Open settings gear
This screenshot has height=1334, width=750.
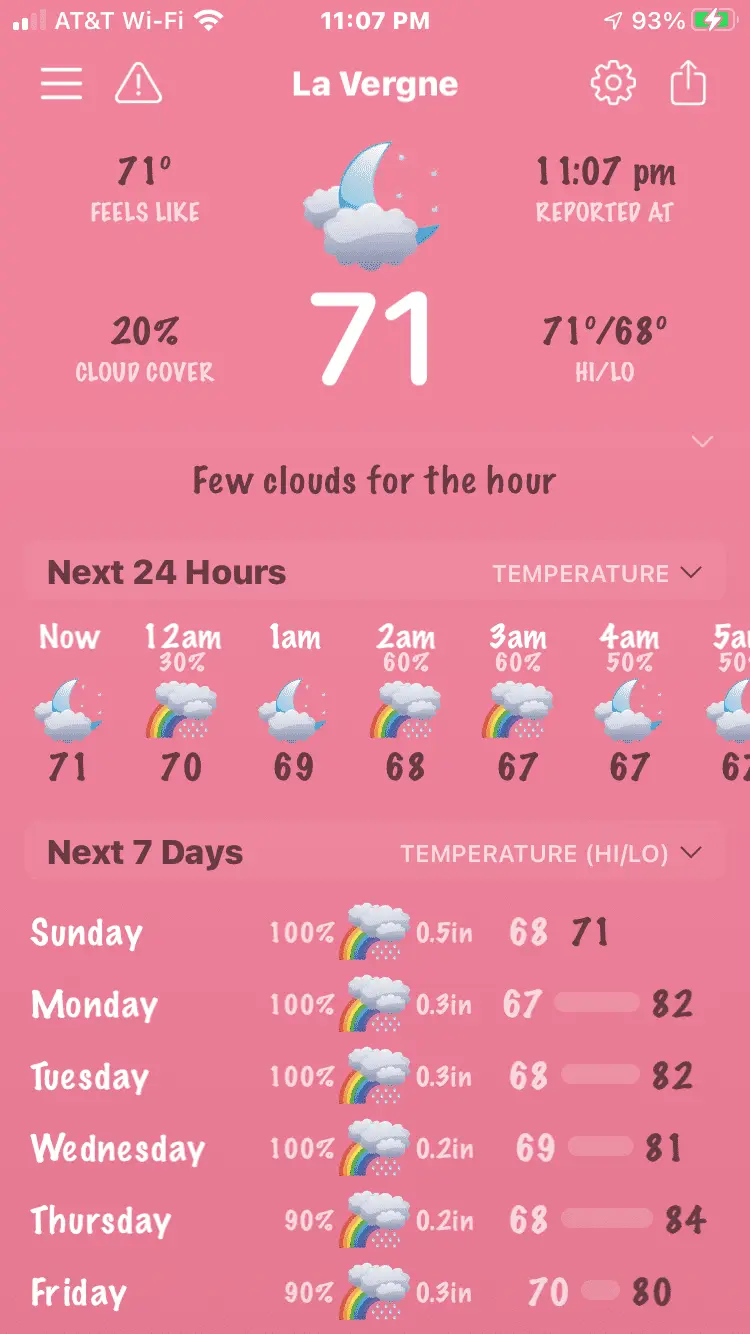613,84
